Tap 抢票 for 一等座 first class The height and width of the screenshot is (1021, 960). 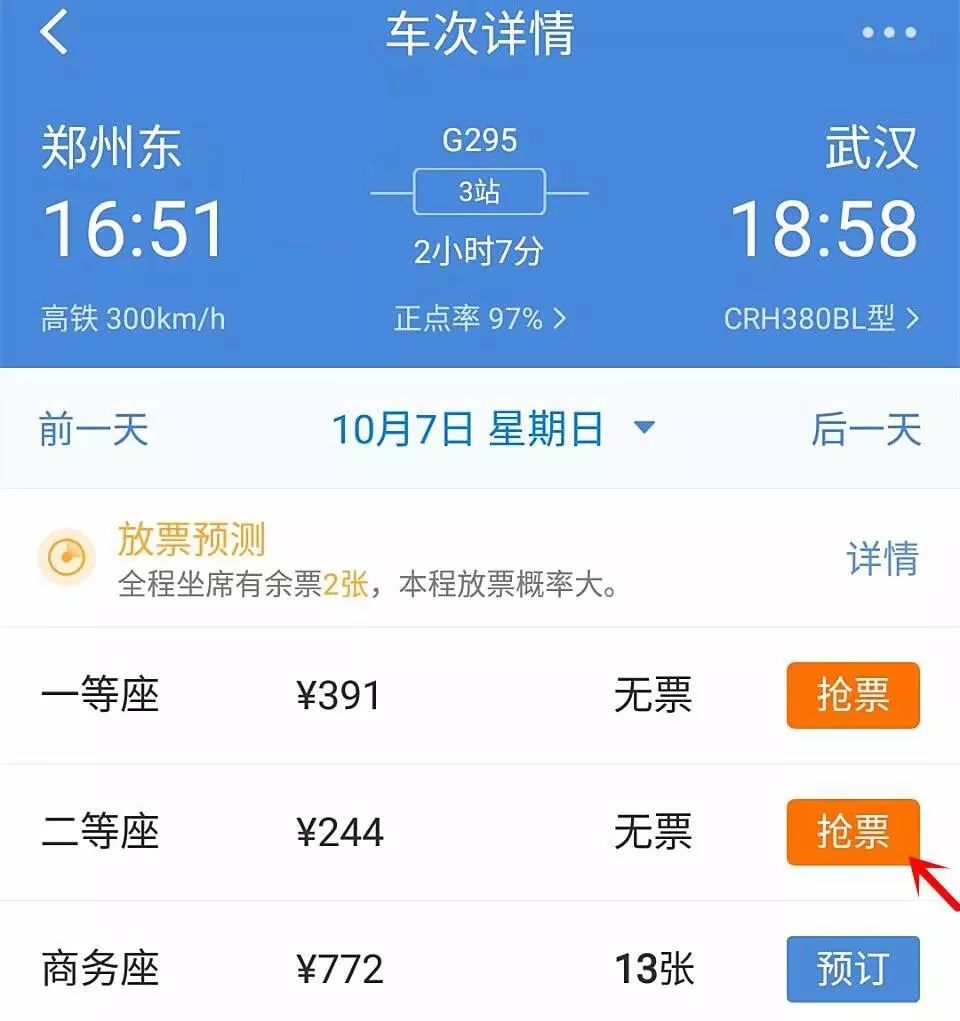[x=852, y=696]
